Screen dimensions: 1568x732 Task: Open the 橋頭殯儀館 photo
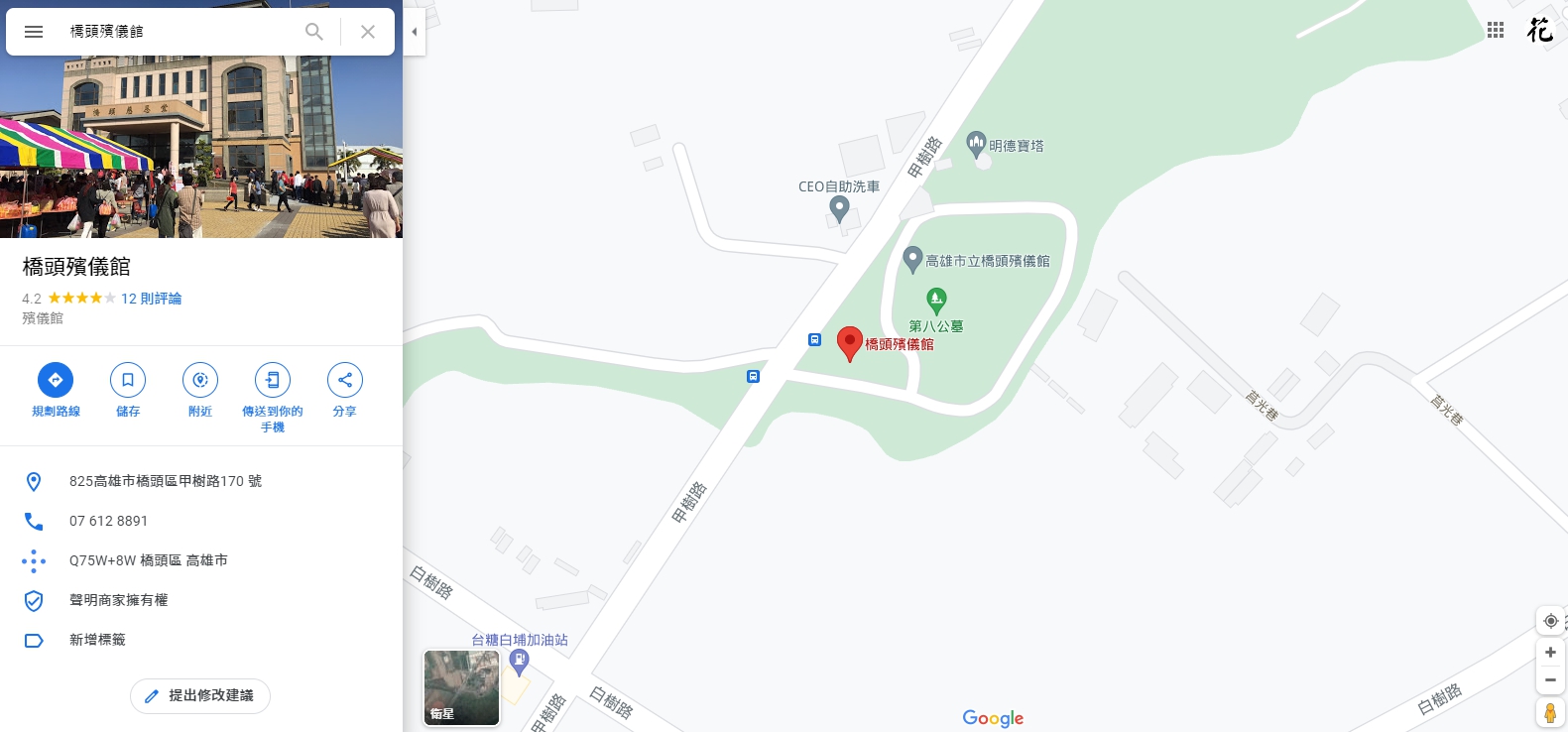click(x=201, y=147)
